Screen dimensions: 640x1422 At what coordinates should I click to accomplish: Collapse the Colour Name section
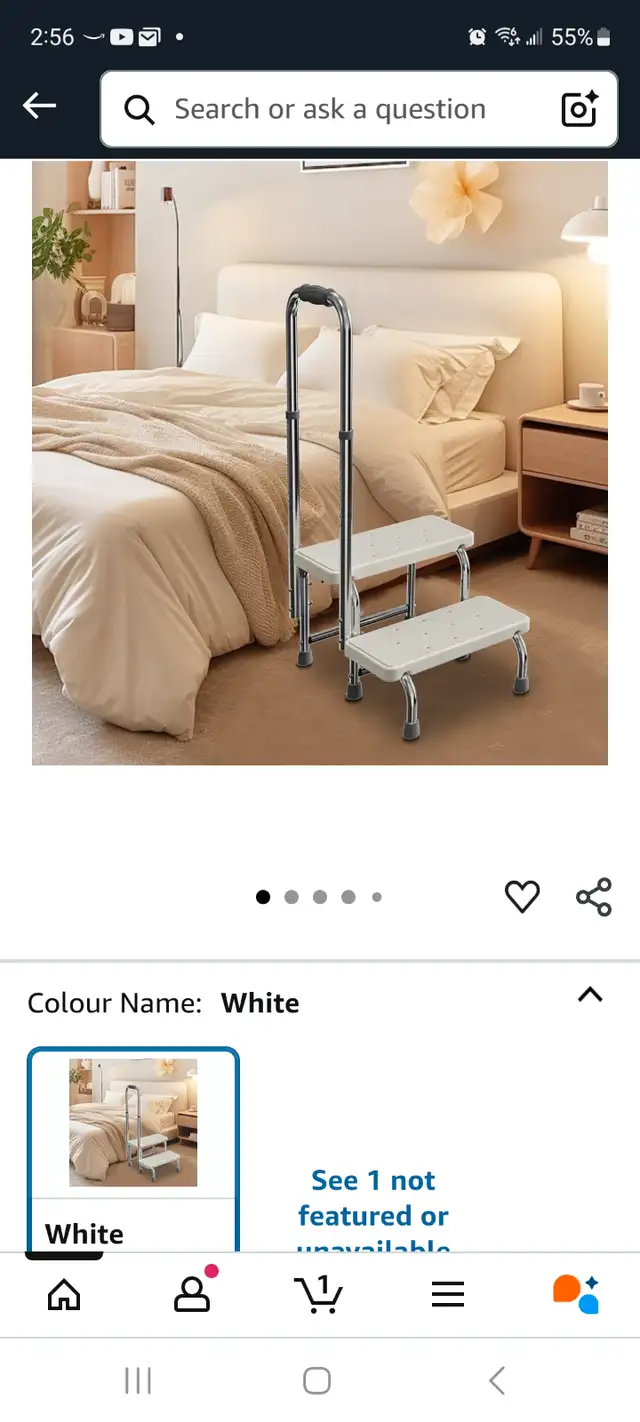(590, 995)
